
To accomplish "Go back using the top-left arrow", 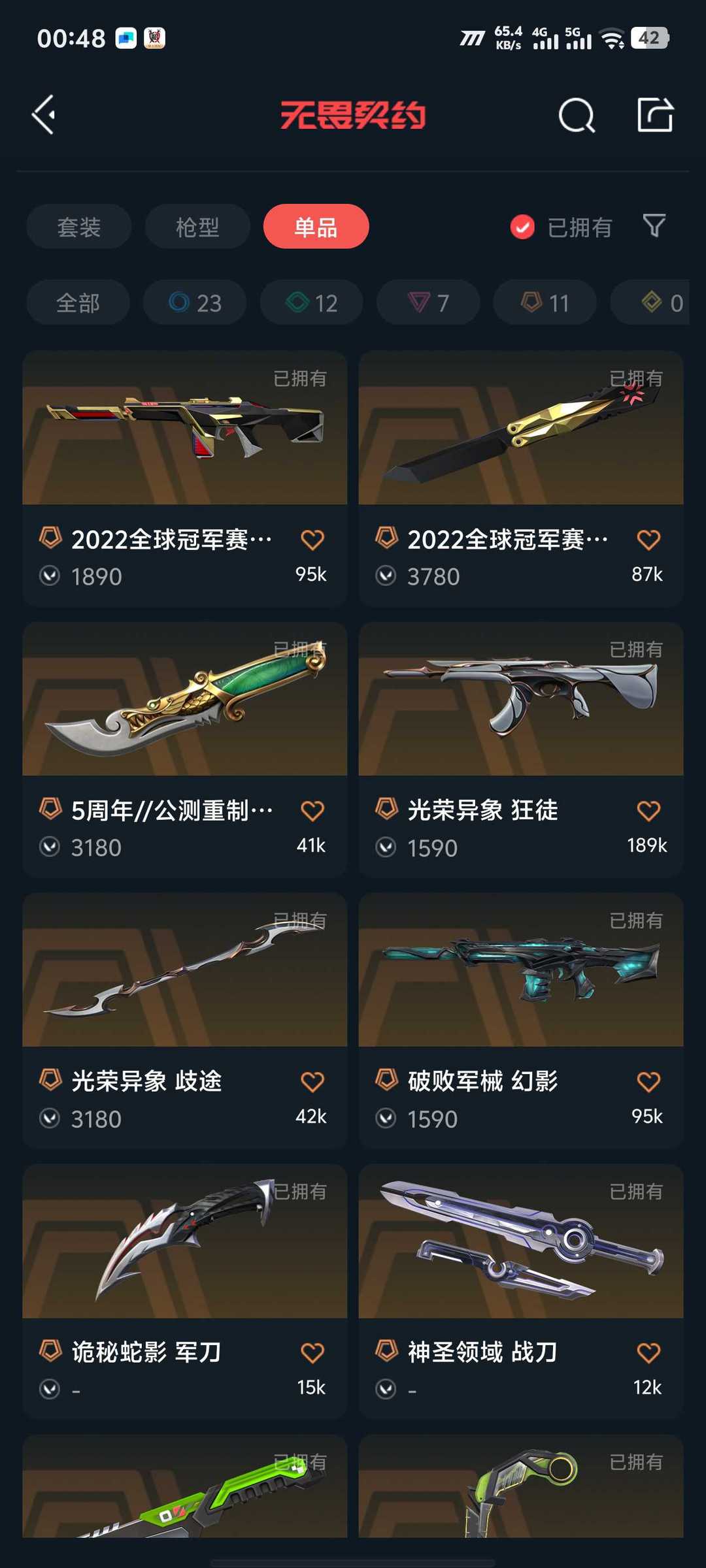I will (44, 115).
